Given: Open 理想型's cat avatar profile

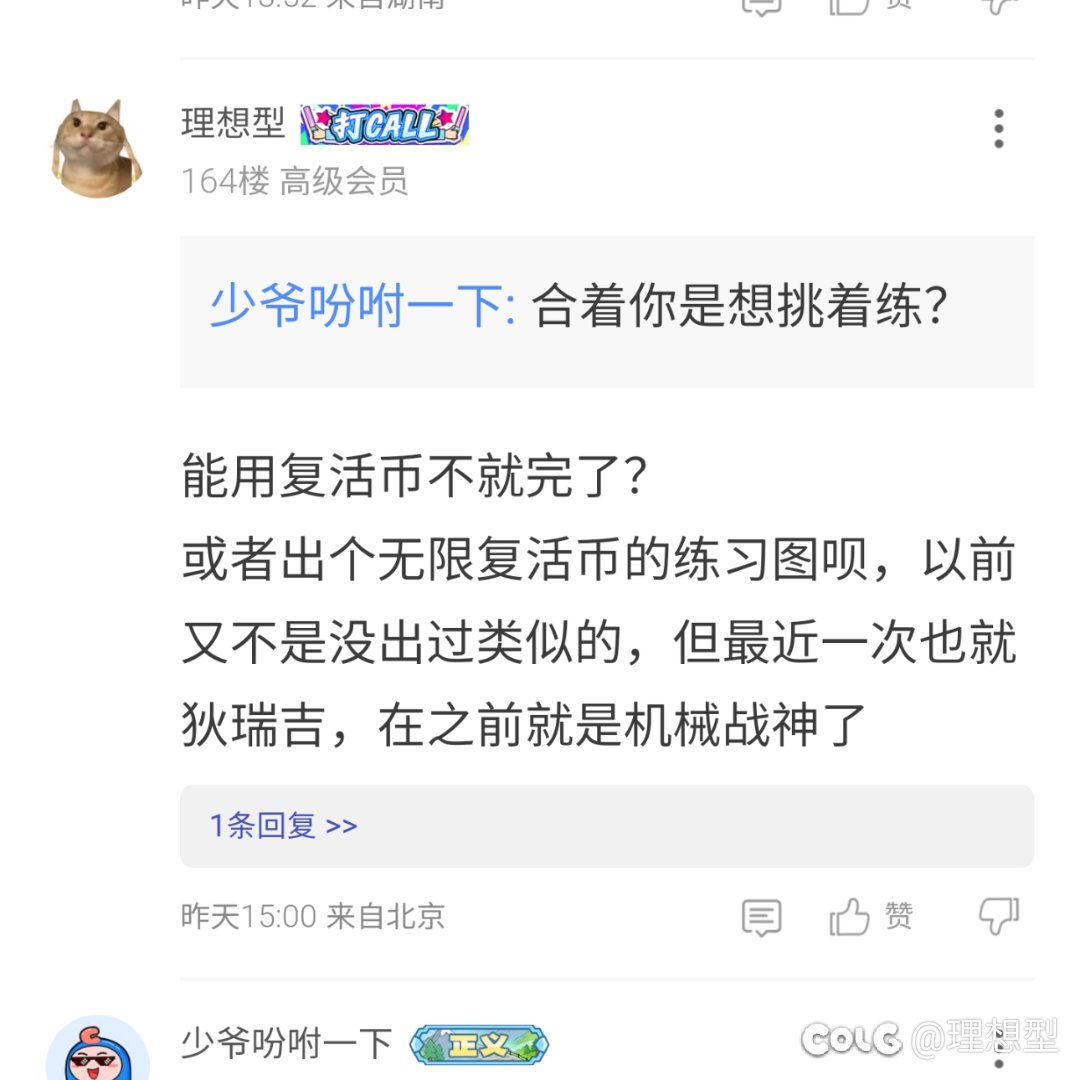Looking at the screenshot, I should click(x=96, y=148).
